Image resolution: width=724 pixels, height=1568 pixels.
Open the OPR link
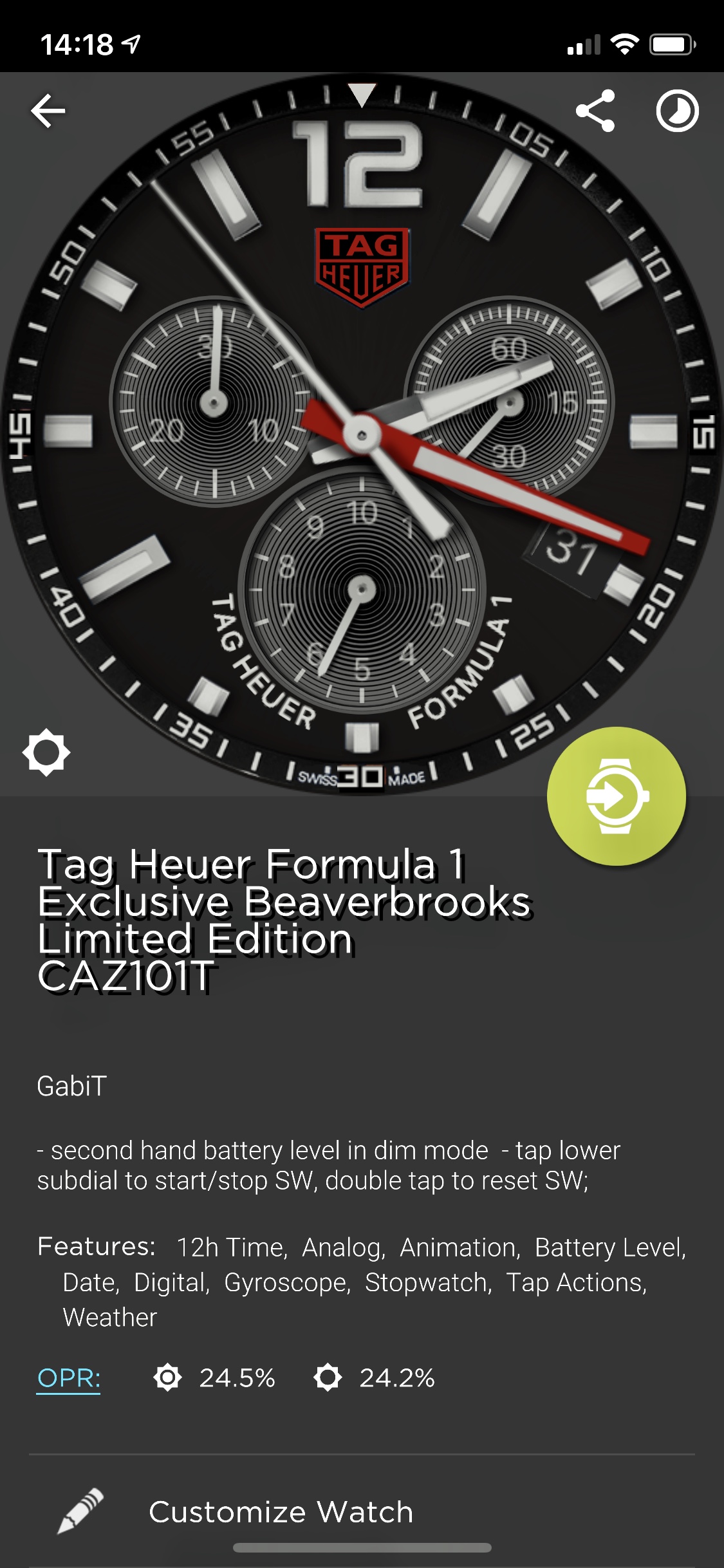69,1378
